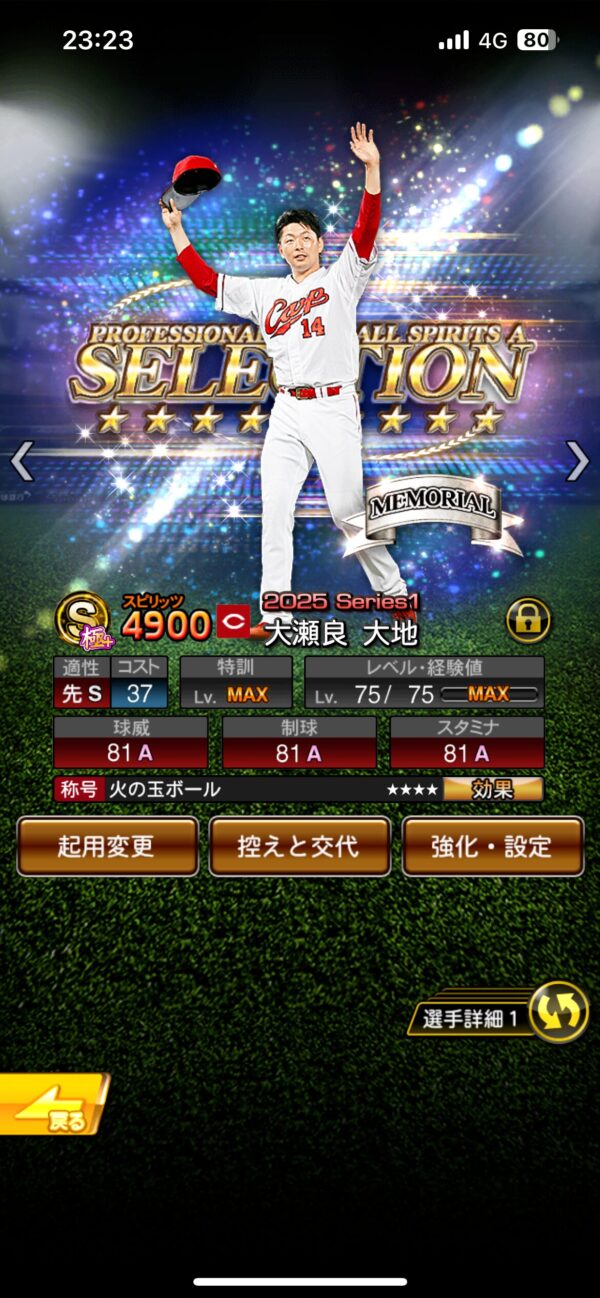Select 控えと交代 to swap with reserve

click(299, 846)
